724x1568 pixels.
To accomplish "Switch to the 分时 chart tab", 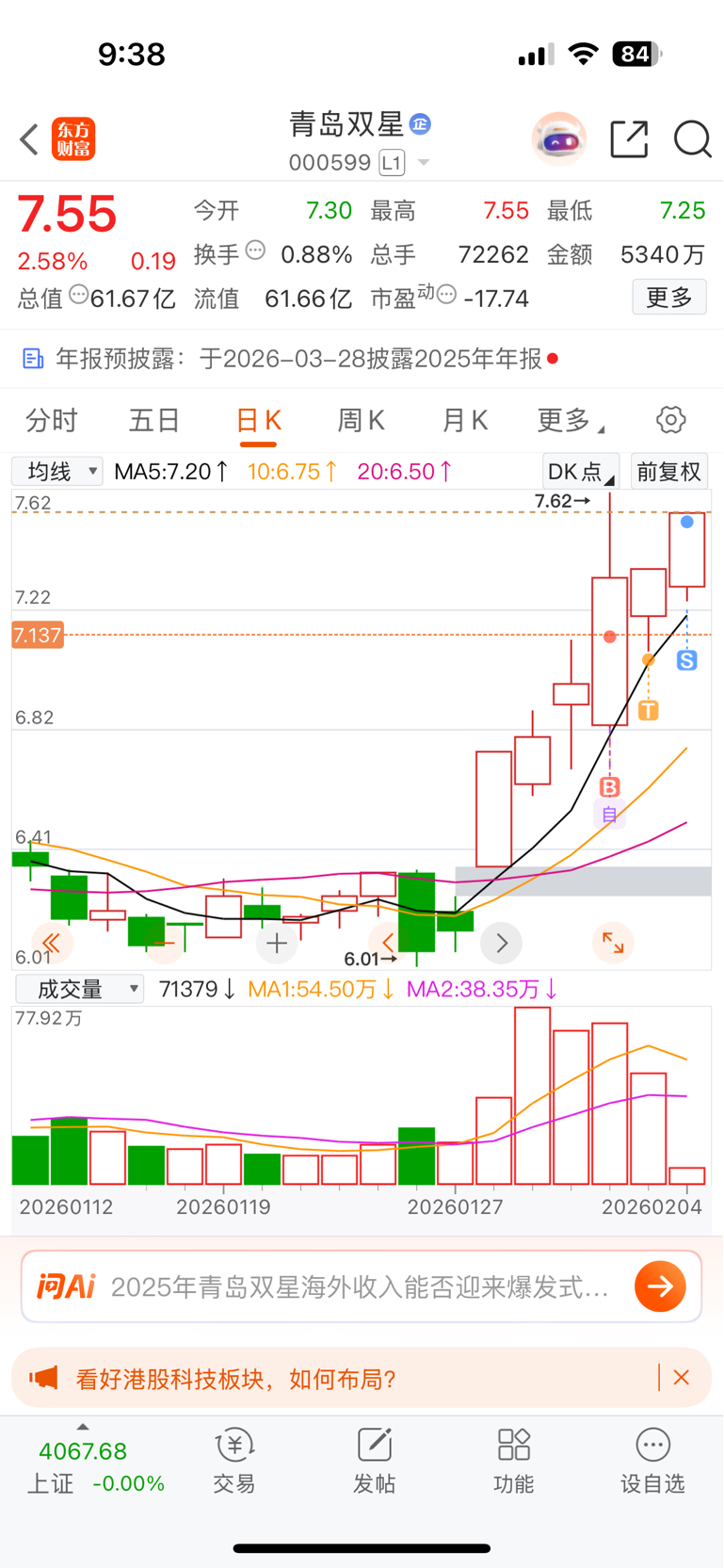I will pos(52,420).
